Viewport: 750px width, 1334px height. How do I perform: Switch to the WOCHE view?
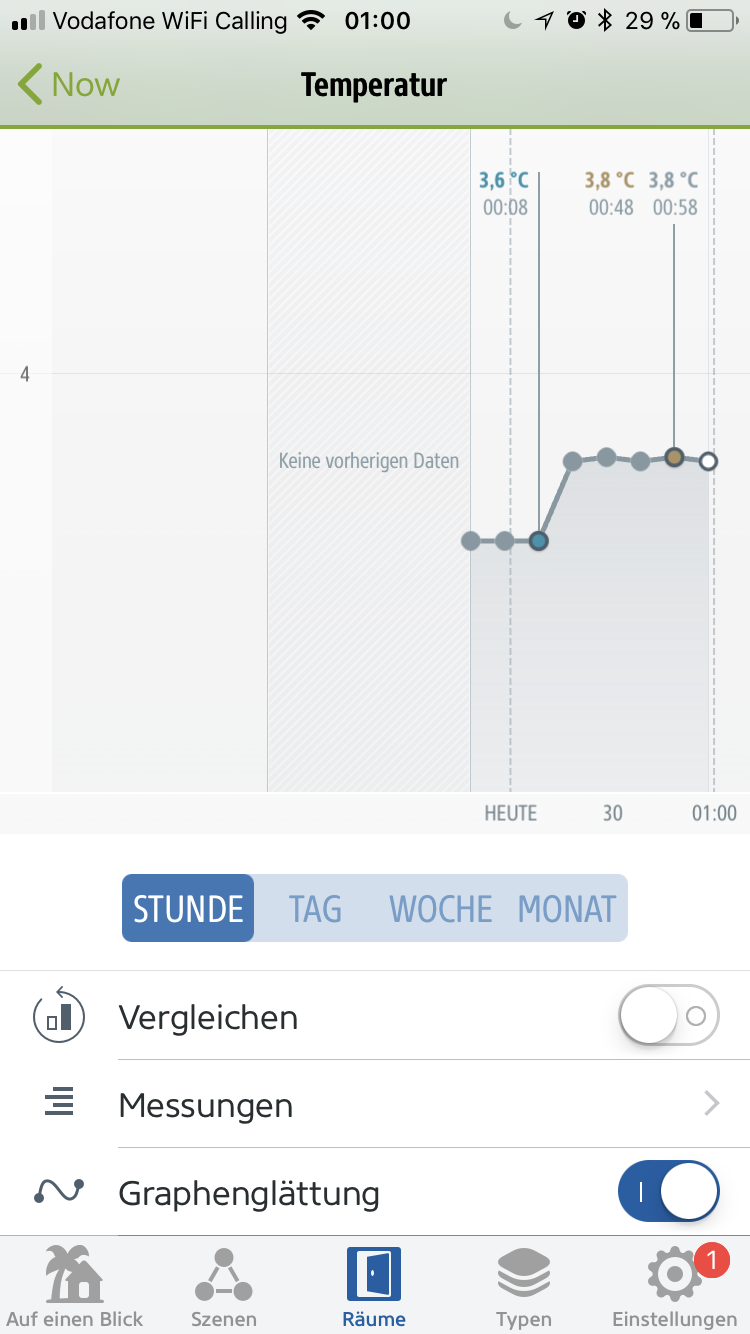click(x=441, y=908)
